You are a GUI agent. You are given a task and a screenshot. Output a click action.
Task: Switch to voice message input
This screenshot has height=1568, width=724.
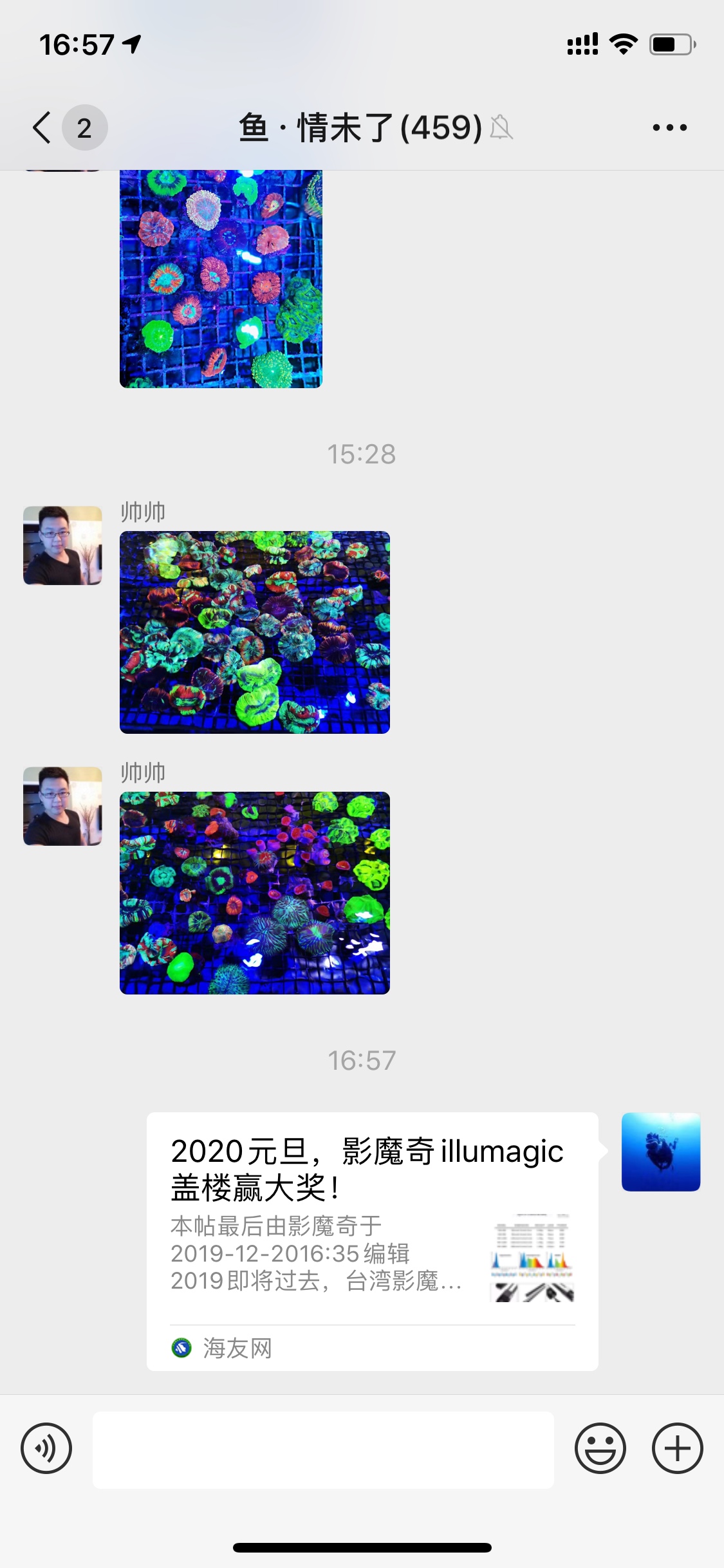click(46, 1448)
